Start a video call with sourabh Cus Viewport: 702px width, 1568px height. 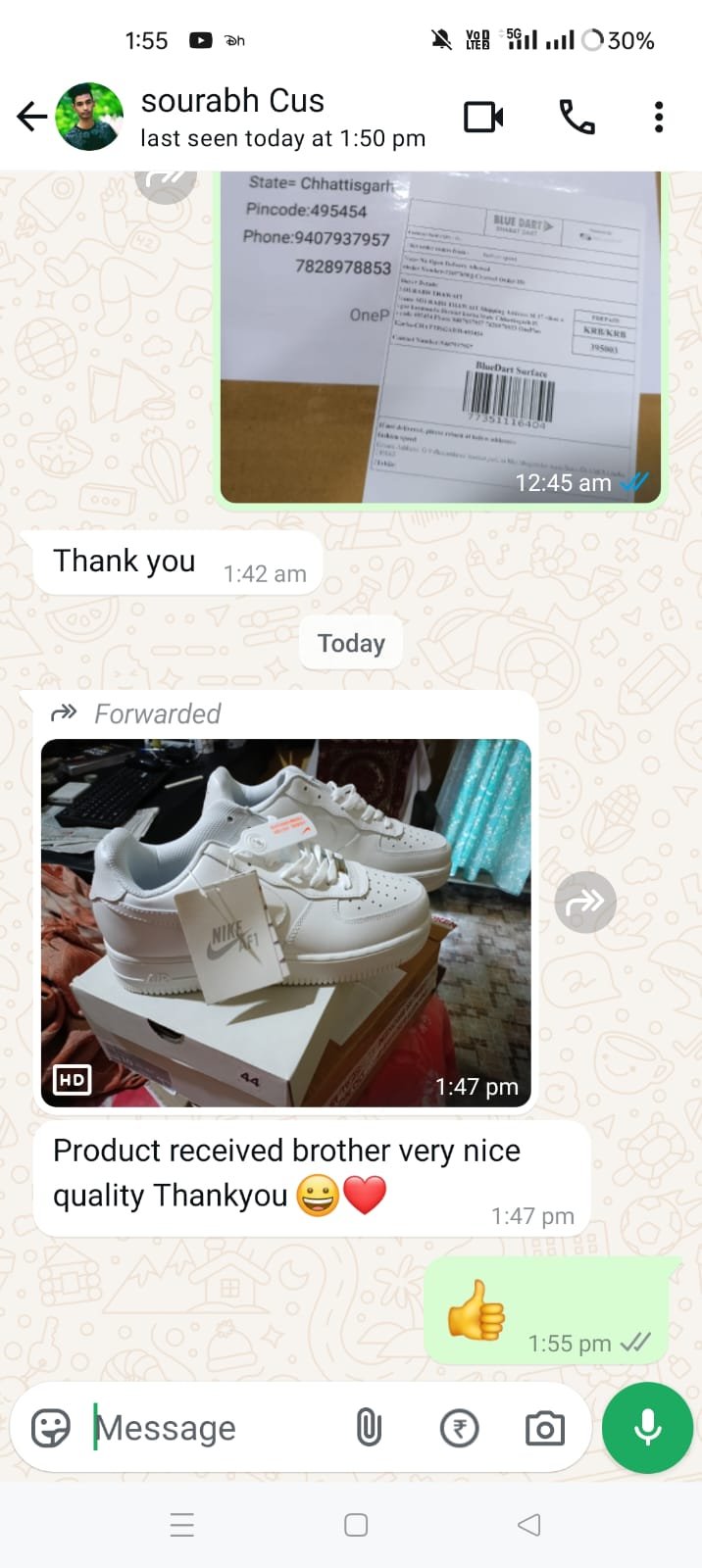click(483, 118)
